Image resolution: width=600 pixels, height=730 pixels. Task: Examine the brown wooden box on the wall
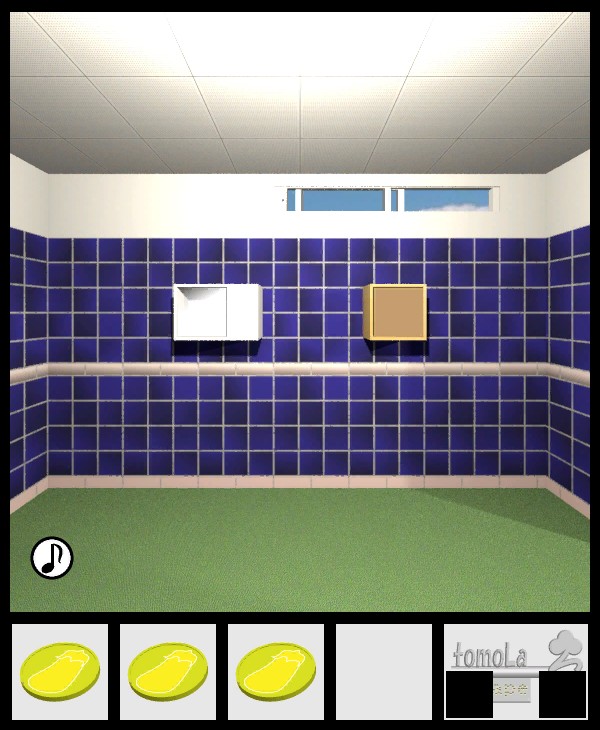(397, 313)
